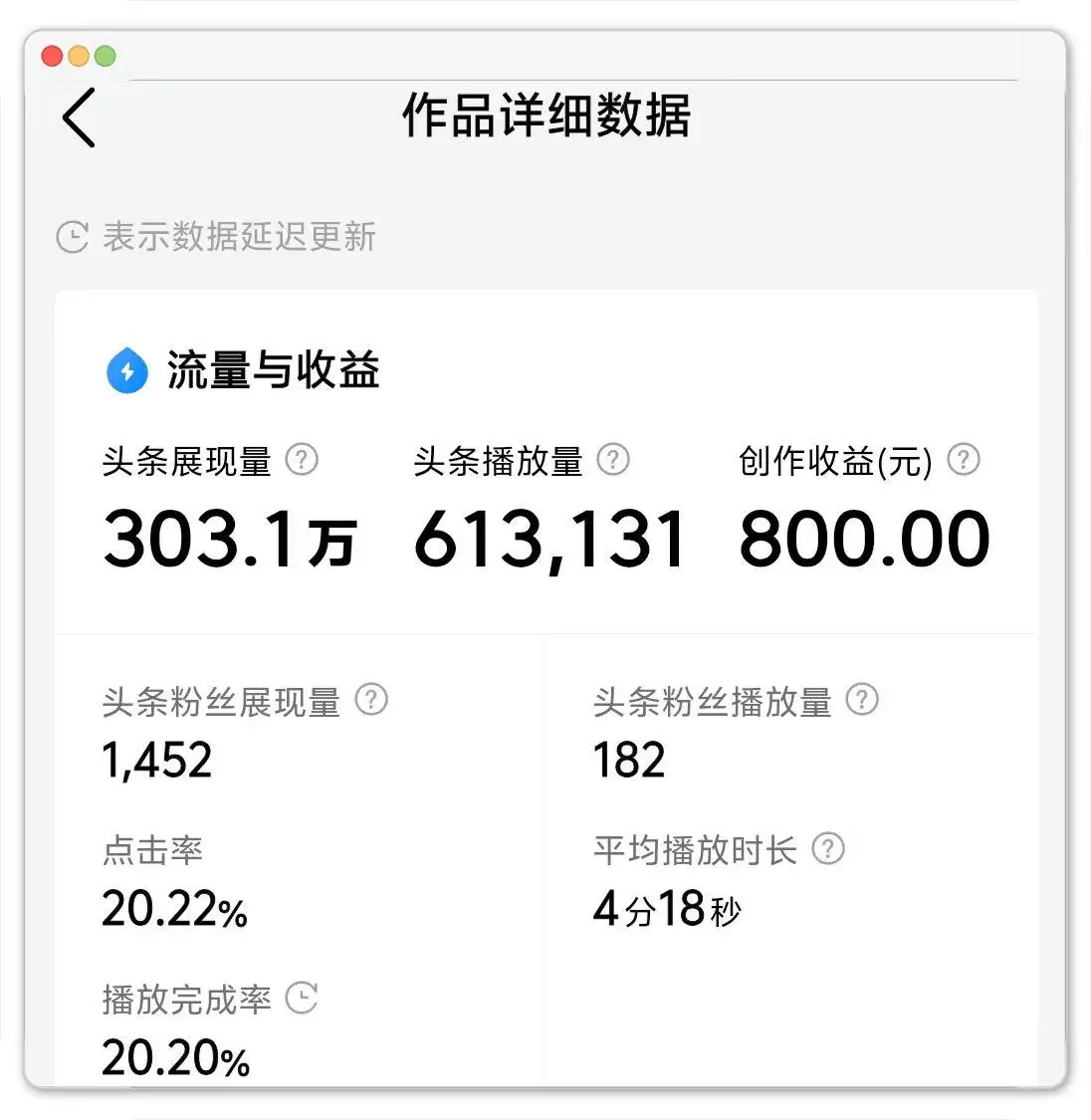Open the help icon next to 头条展现量
Screen dimensions: 1091x1120
(x=302, y=460)
